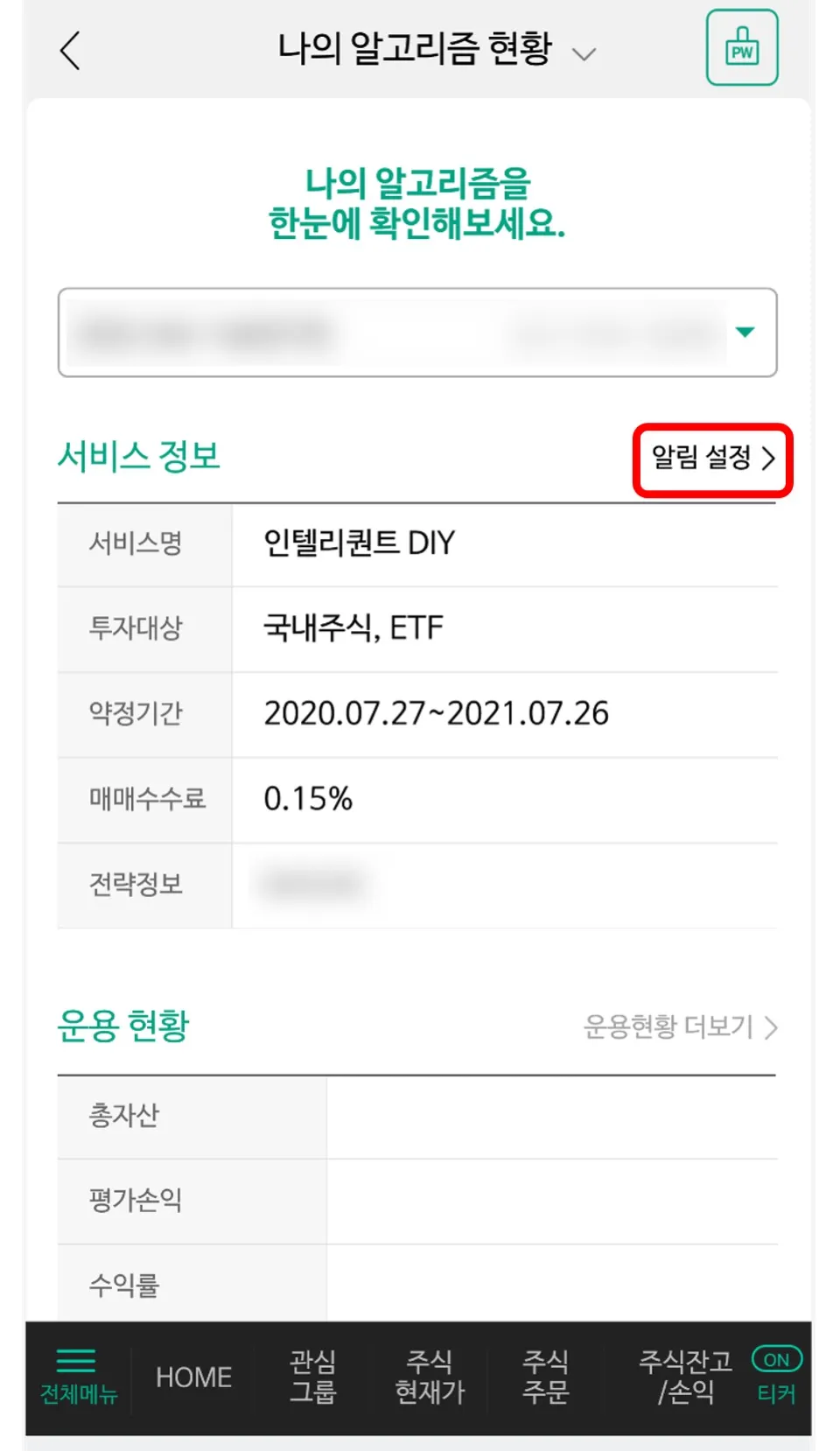Open 주식잔고/손익 balance tab

click(685, 1377)
